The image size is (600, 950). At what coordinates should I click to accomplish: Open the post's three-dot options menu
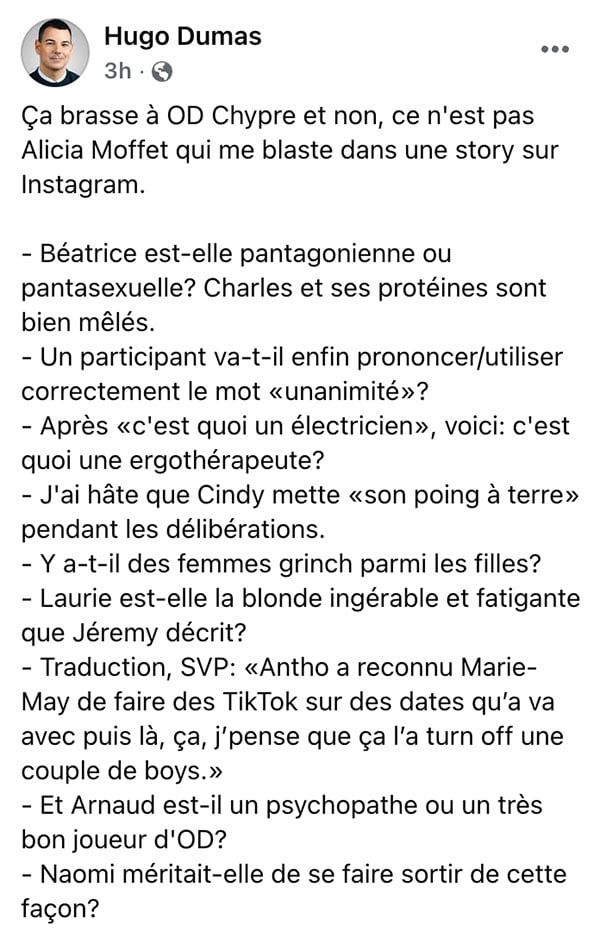click(x=555, y=50)
